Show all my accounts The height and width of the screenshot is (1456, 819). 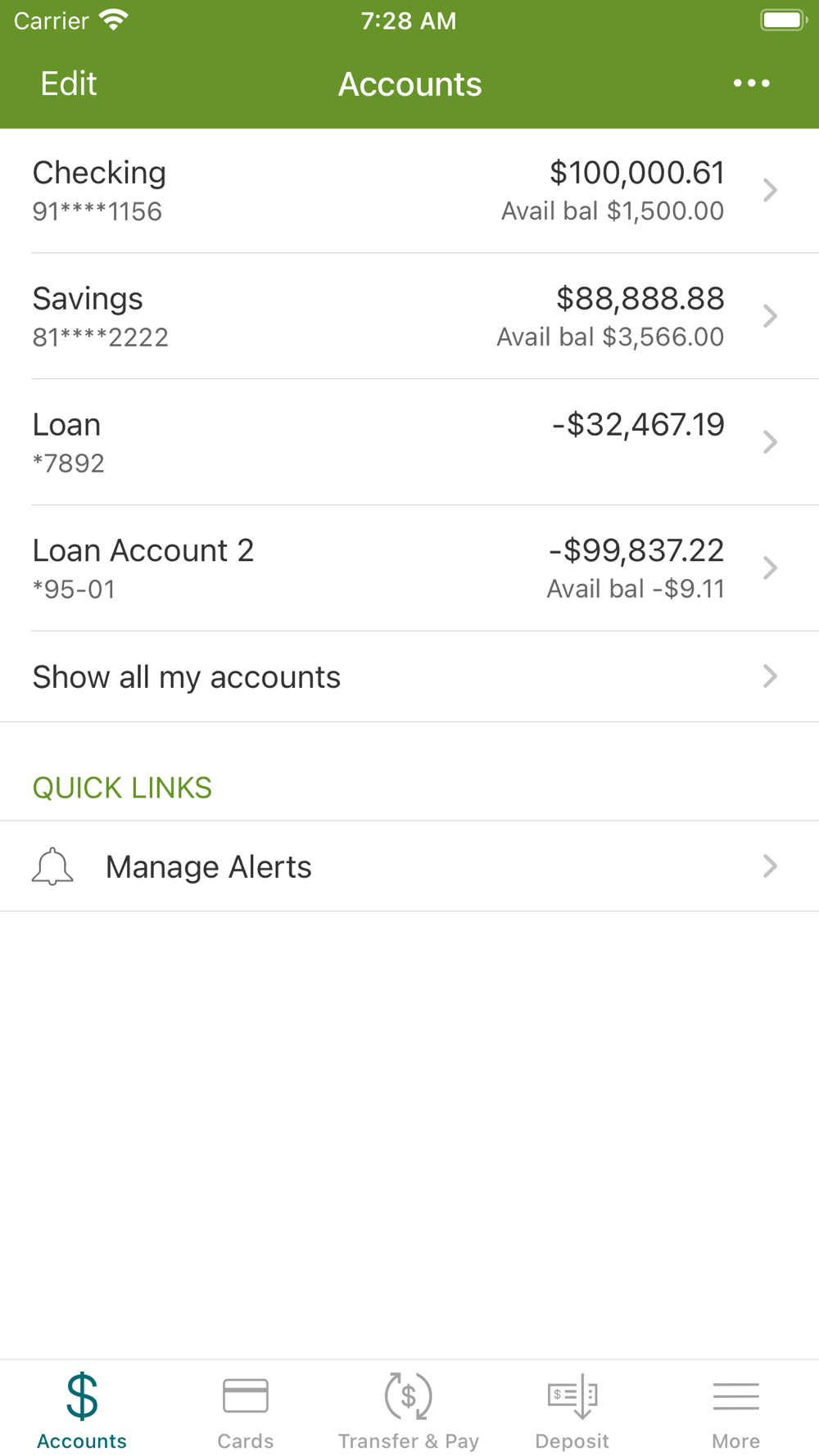click(x=409, y=677)
